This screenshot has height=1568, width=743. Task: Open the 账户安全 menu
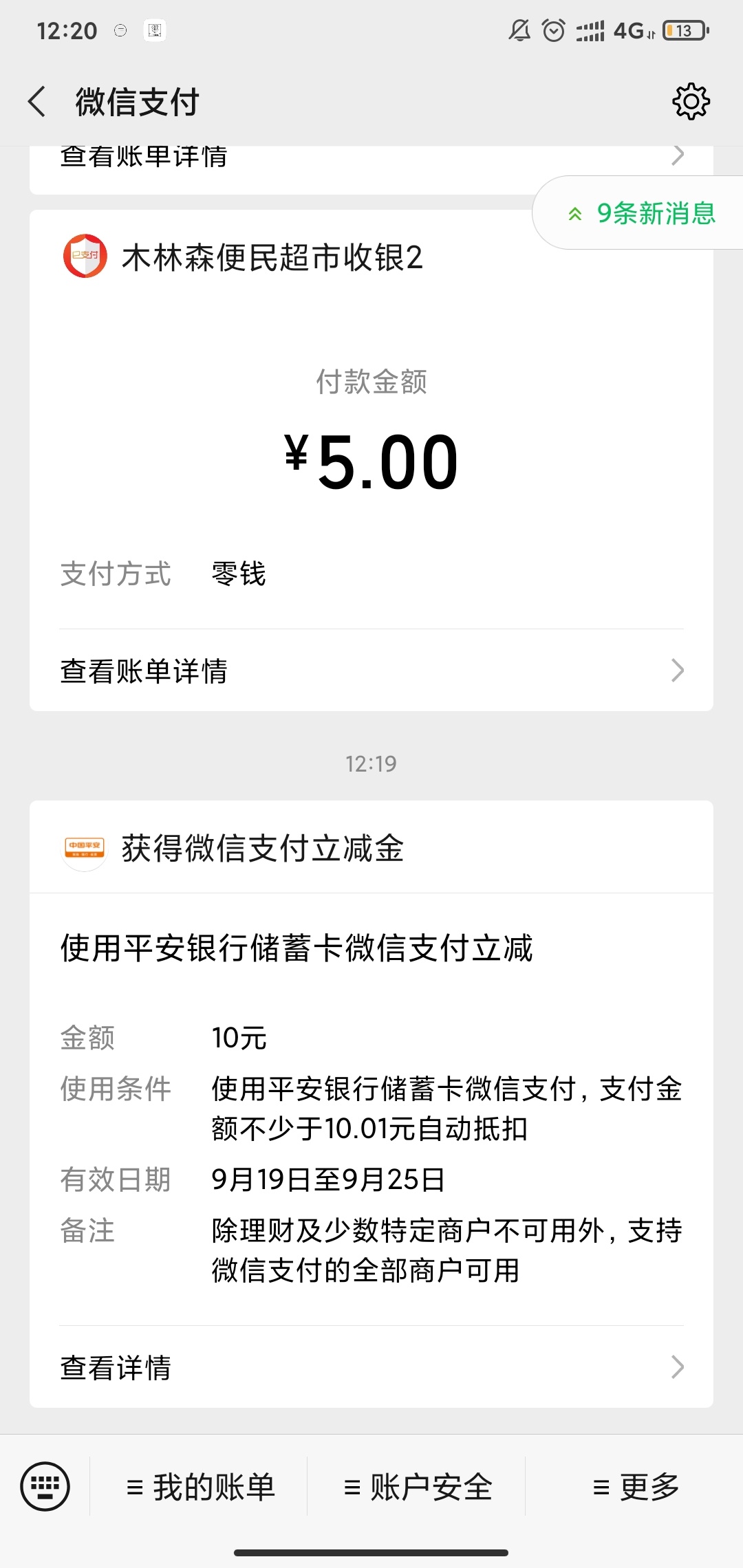click(x=416, y=1487)
